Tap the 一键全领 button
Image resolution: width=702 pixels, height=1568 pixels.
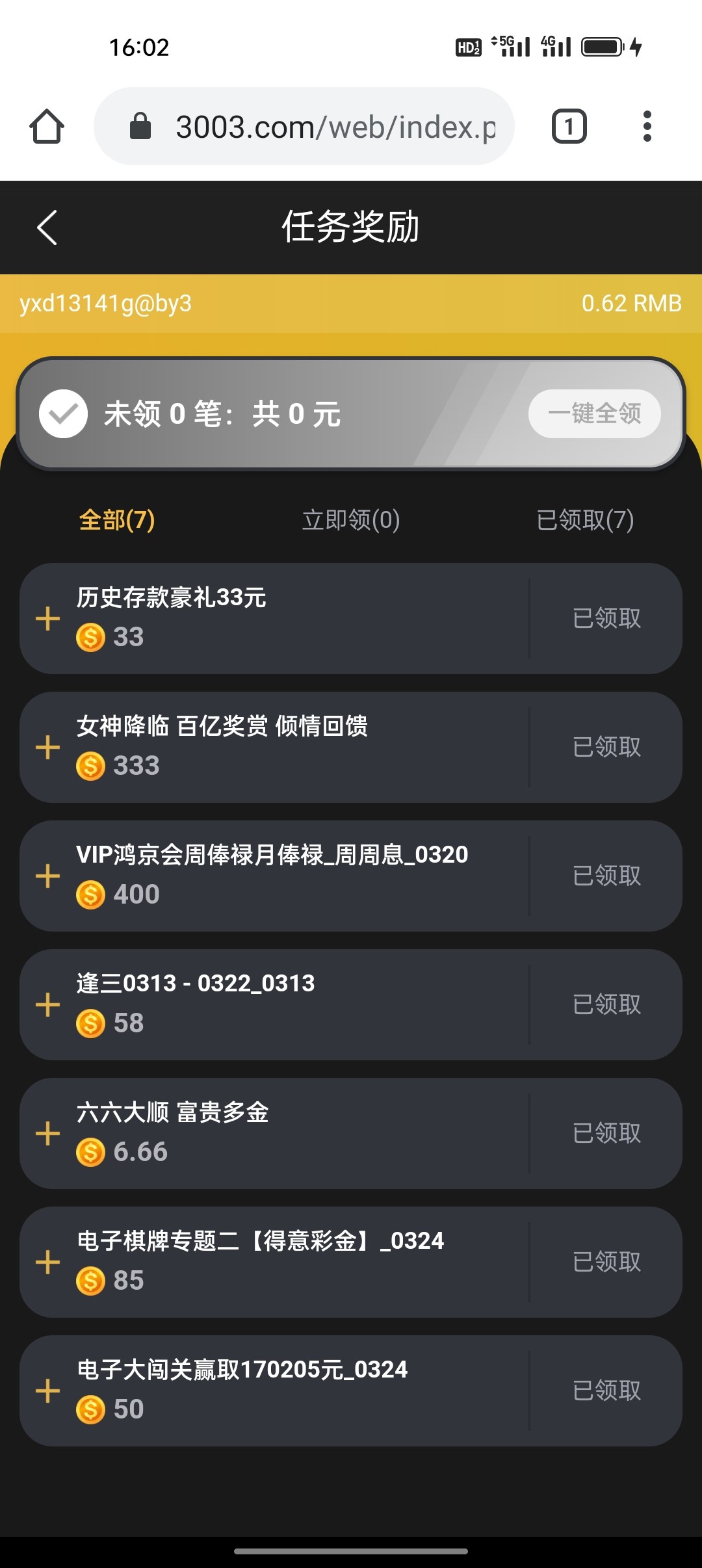tap(594, 413)
